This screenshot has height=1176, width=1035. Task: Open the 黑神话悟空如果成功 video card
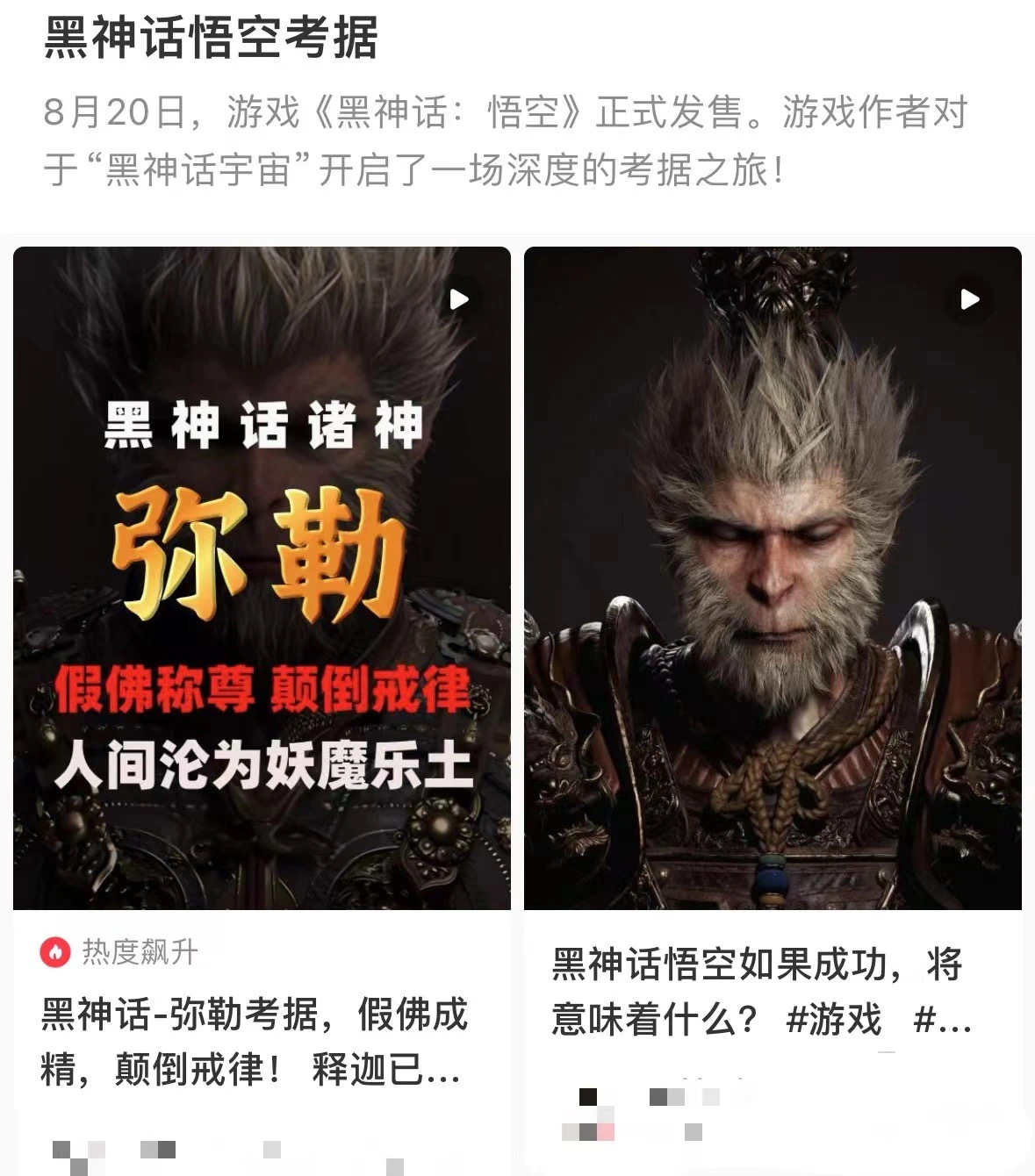click(x=773, y=577)
